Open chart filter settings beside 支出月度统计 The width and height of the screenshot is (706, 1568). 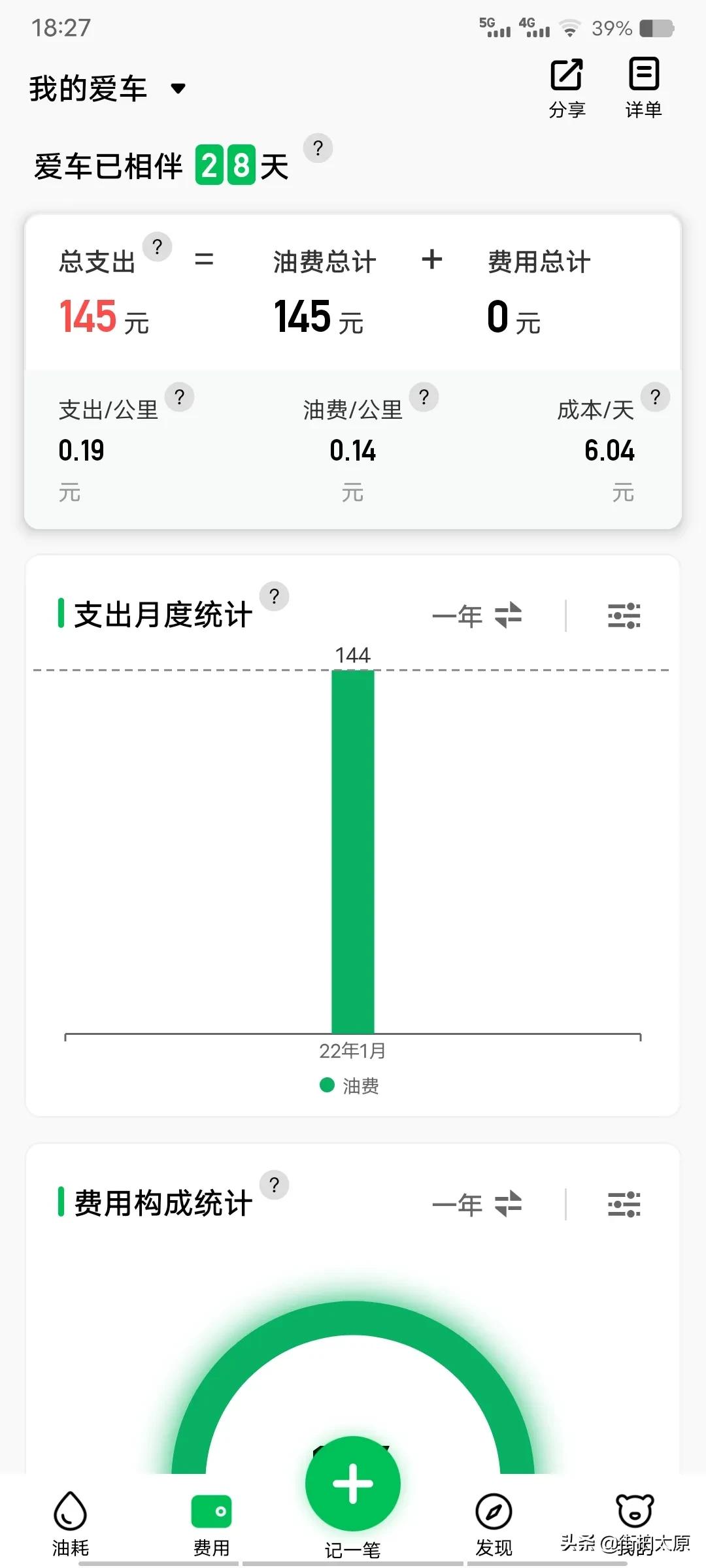623,614
